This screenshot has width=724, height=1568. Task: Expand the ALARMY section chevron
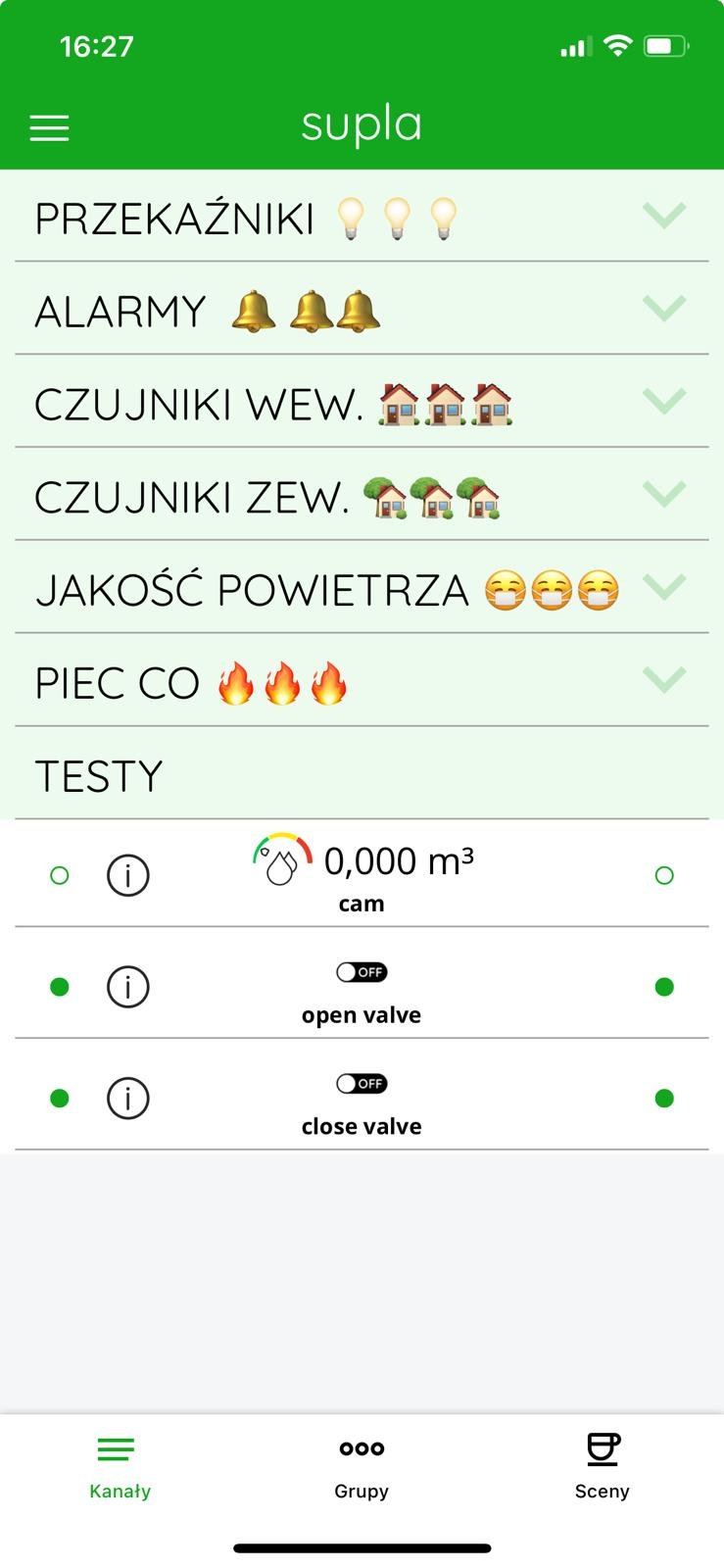(x=664, y=308)
